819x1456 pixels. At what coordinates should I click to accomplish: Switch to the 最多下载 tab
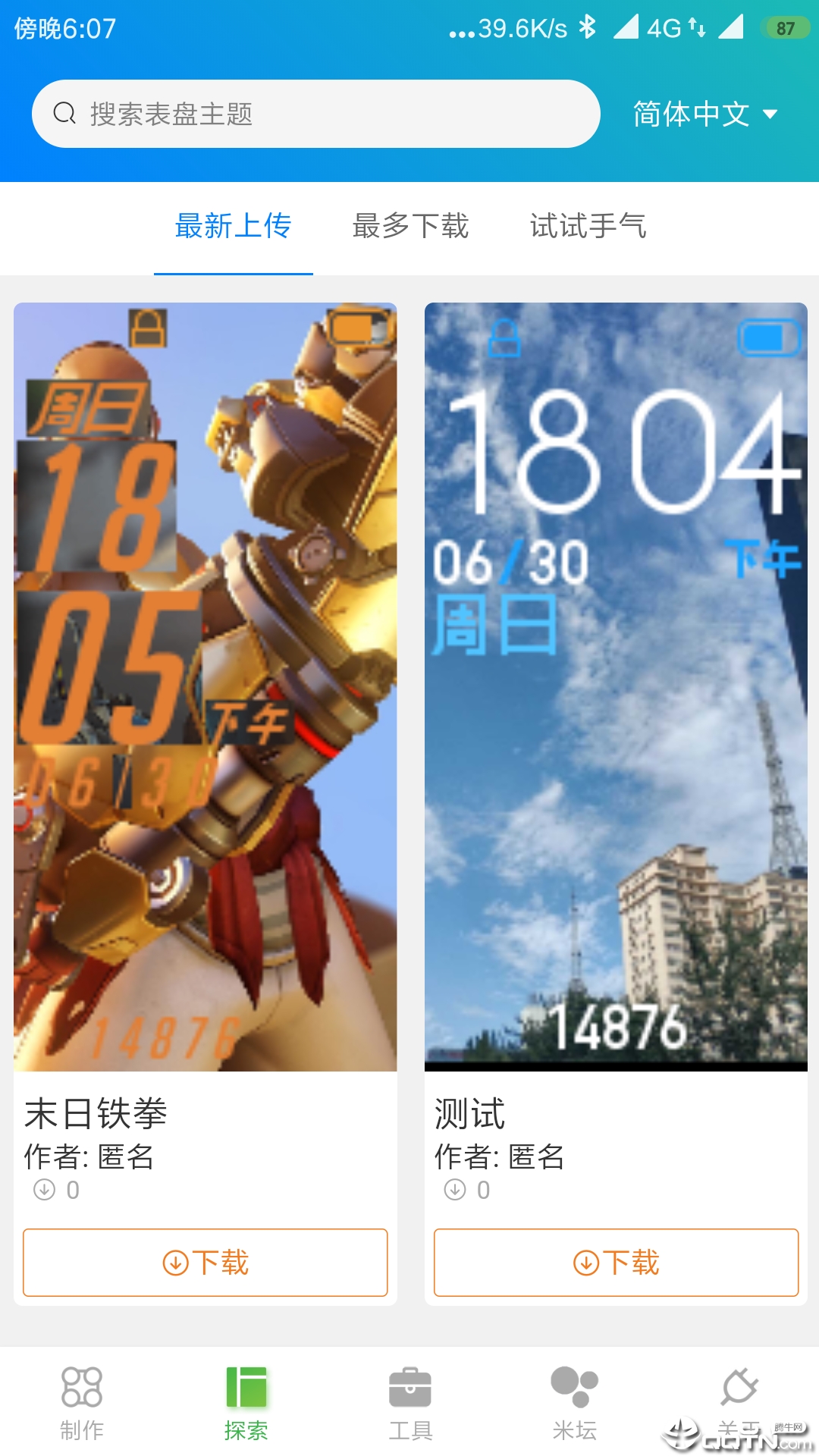click(410, 226)
